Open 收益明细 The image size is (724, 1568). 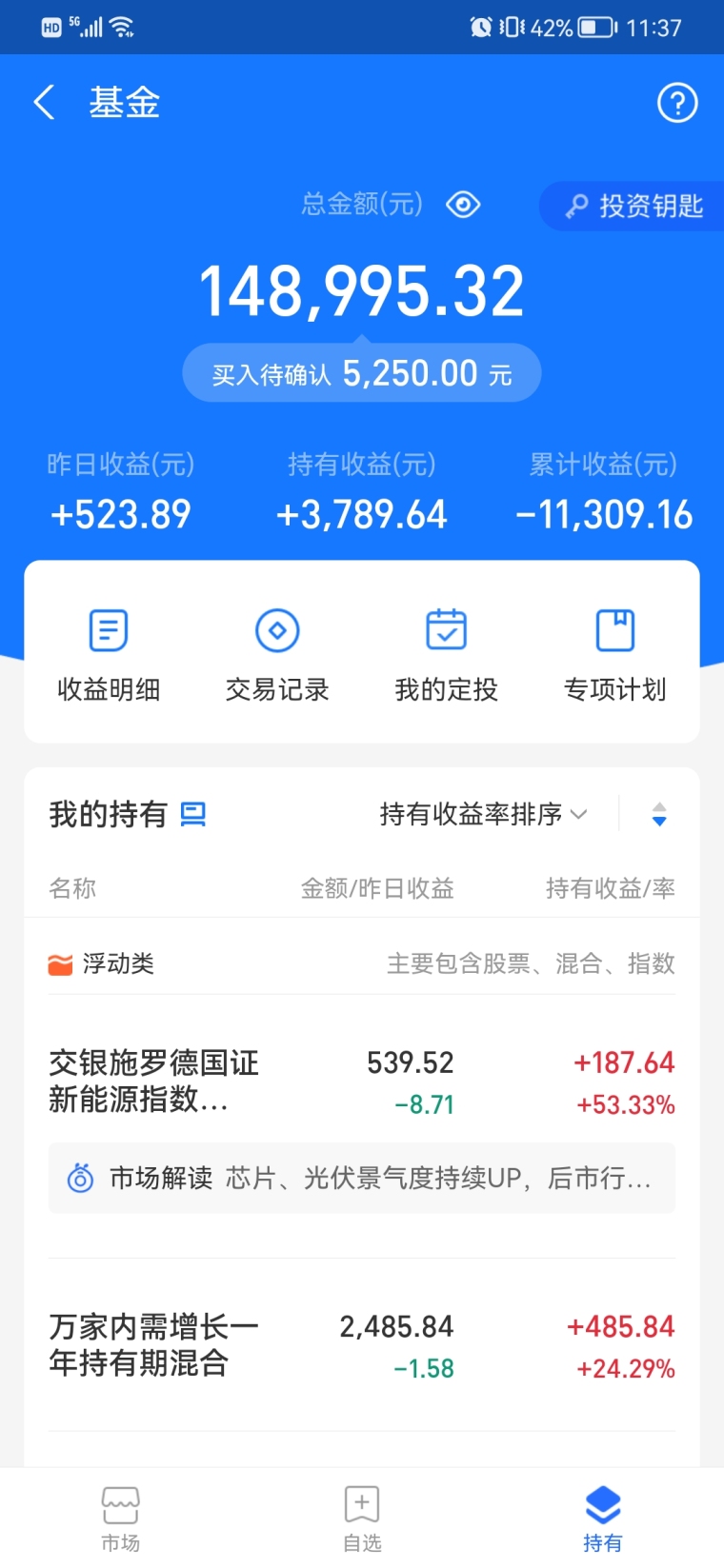coord(109,654)
